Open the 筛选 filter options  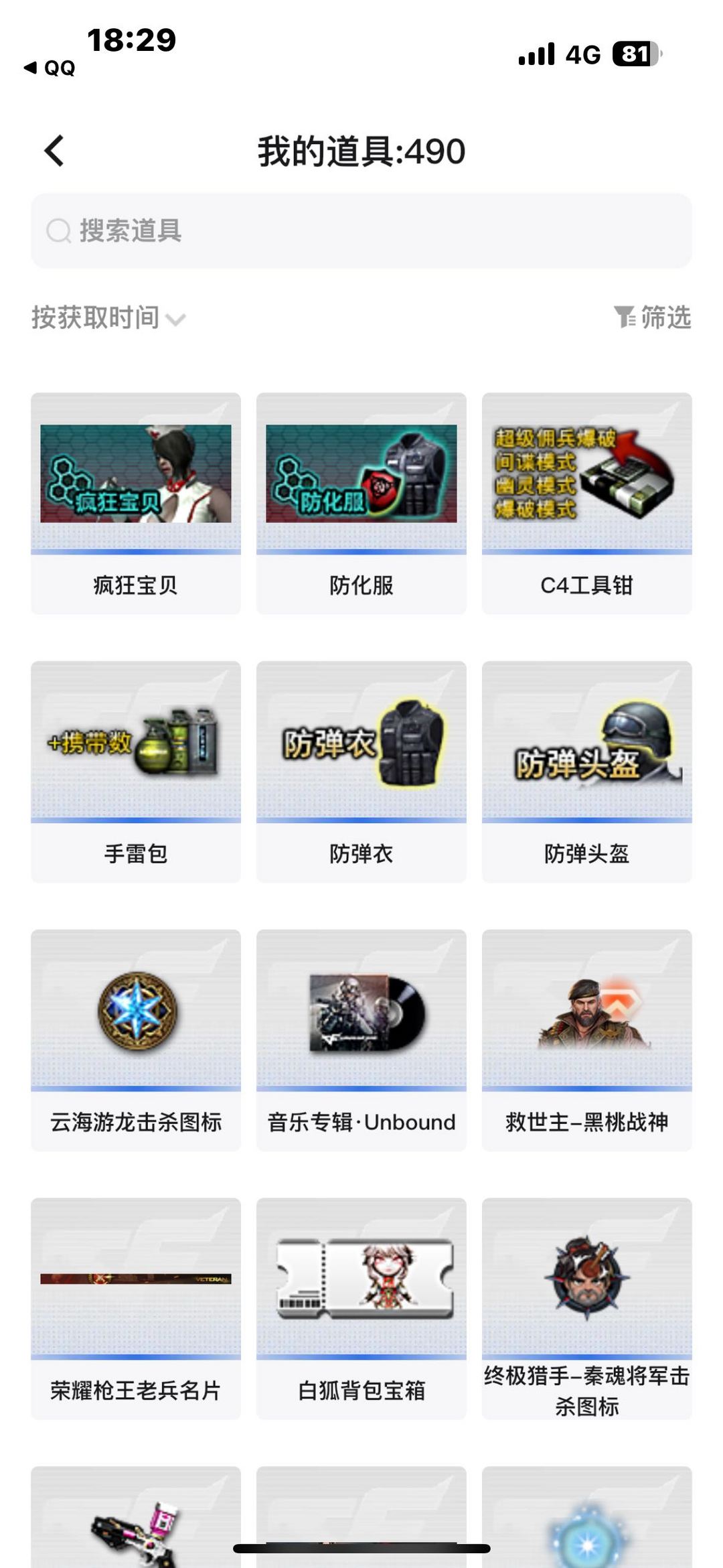(x=653, y=317)
